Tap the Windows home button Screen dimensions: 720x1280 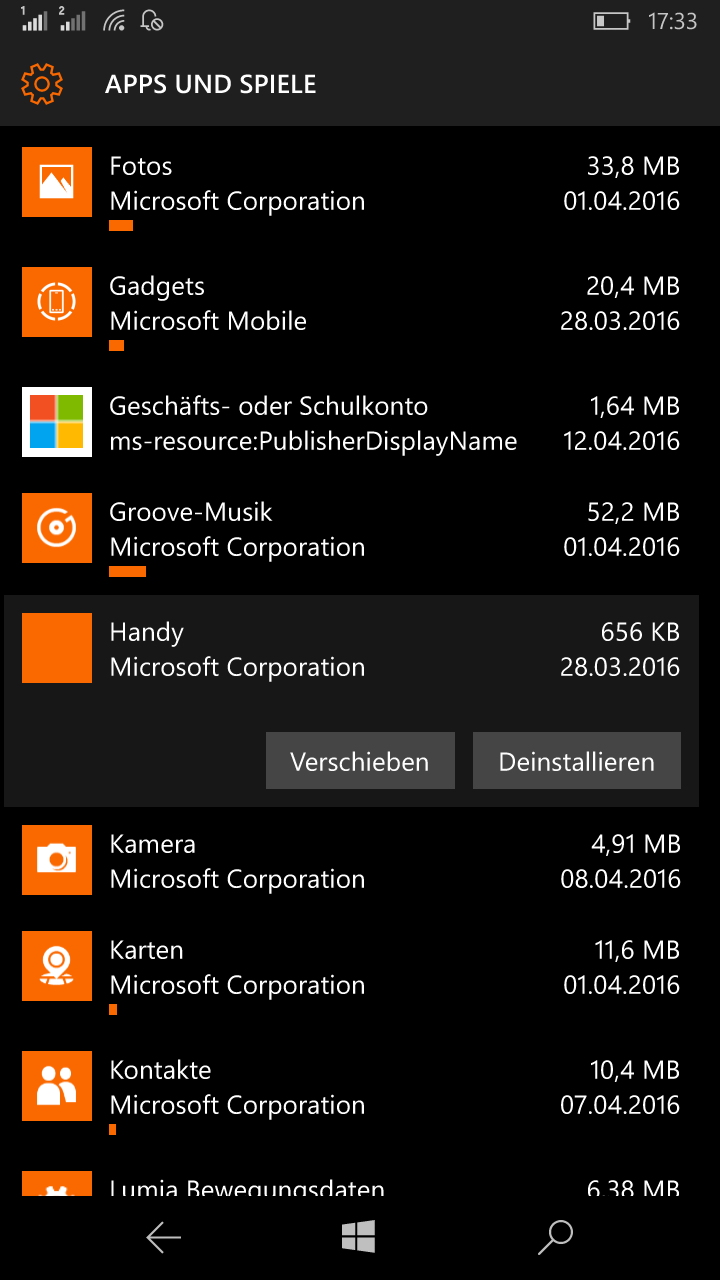358,1238
